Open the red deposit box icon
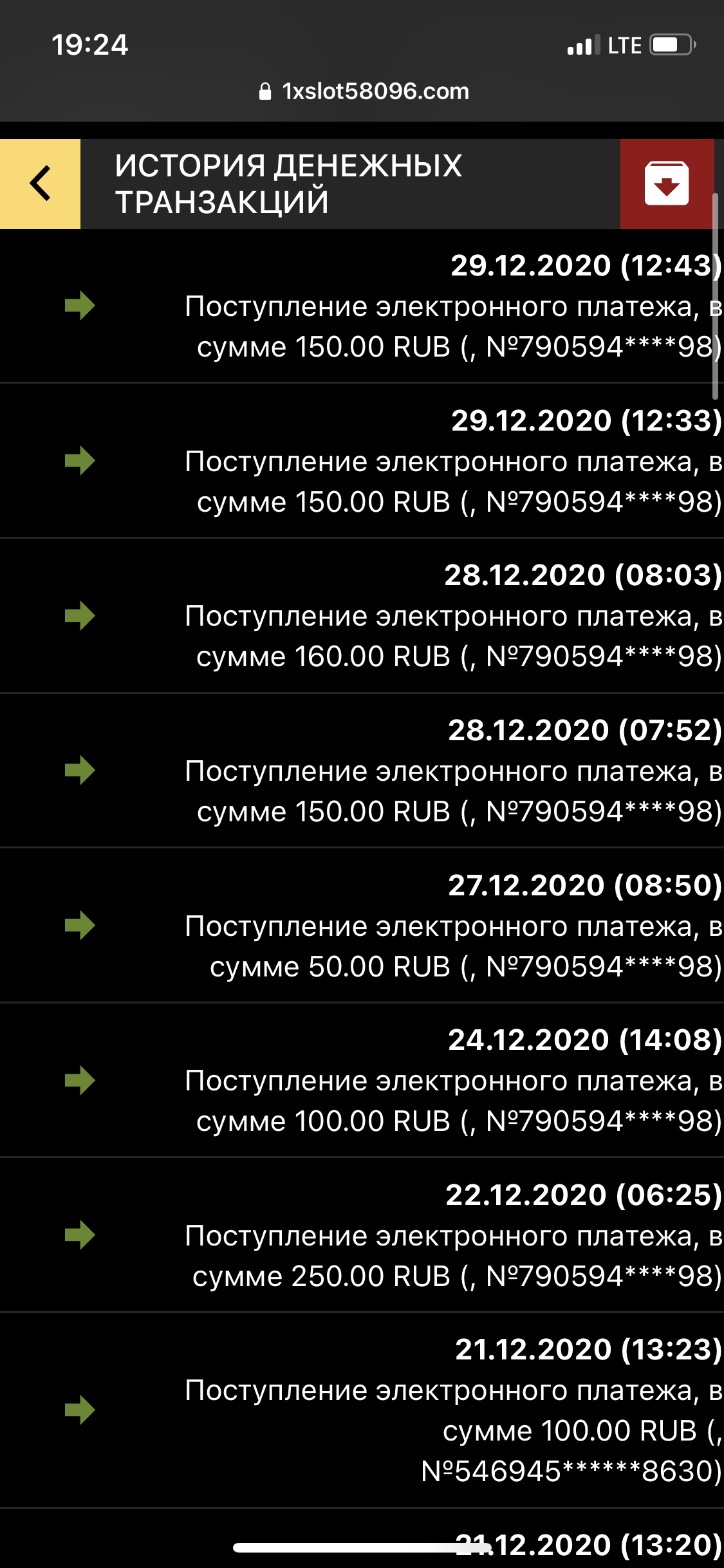 point(667,183)
